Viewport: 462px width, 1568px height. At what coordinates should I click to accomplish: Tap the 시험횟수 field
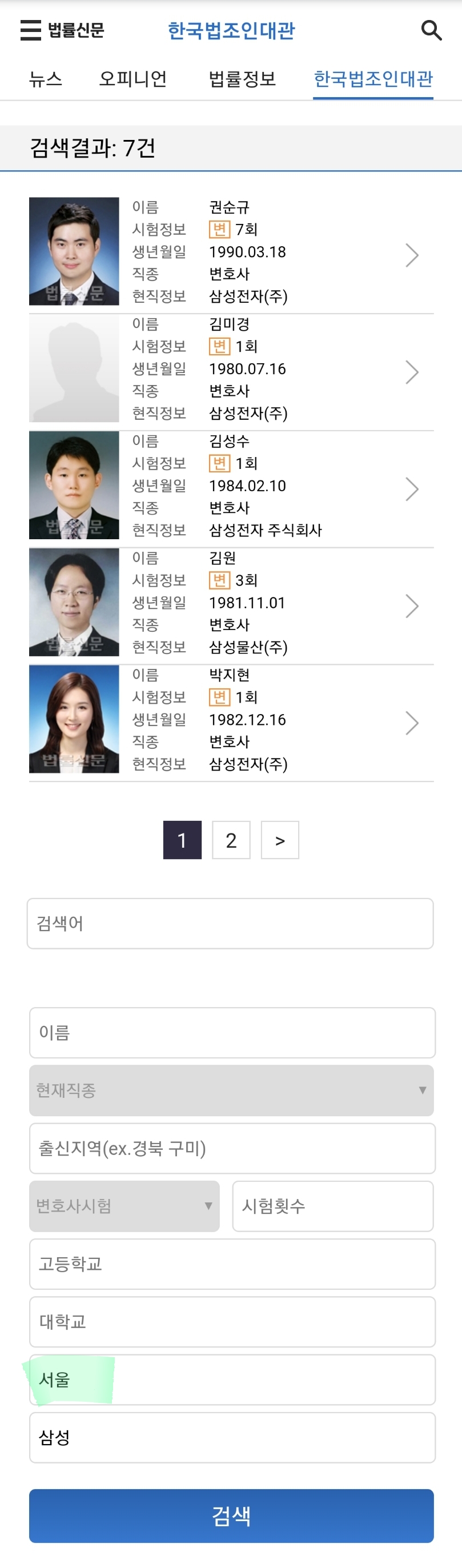click(332, 1206)
